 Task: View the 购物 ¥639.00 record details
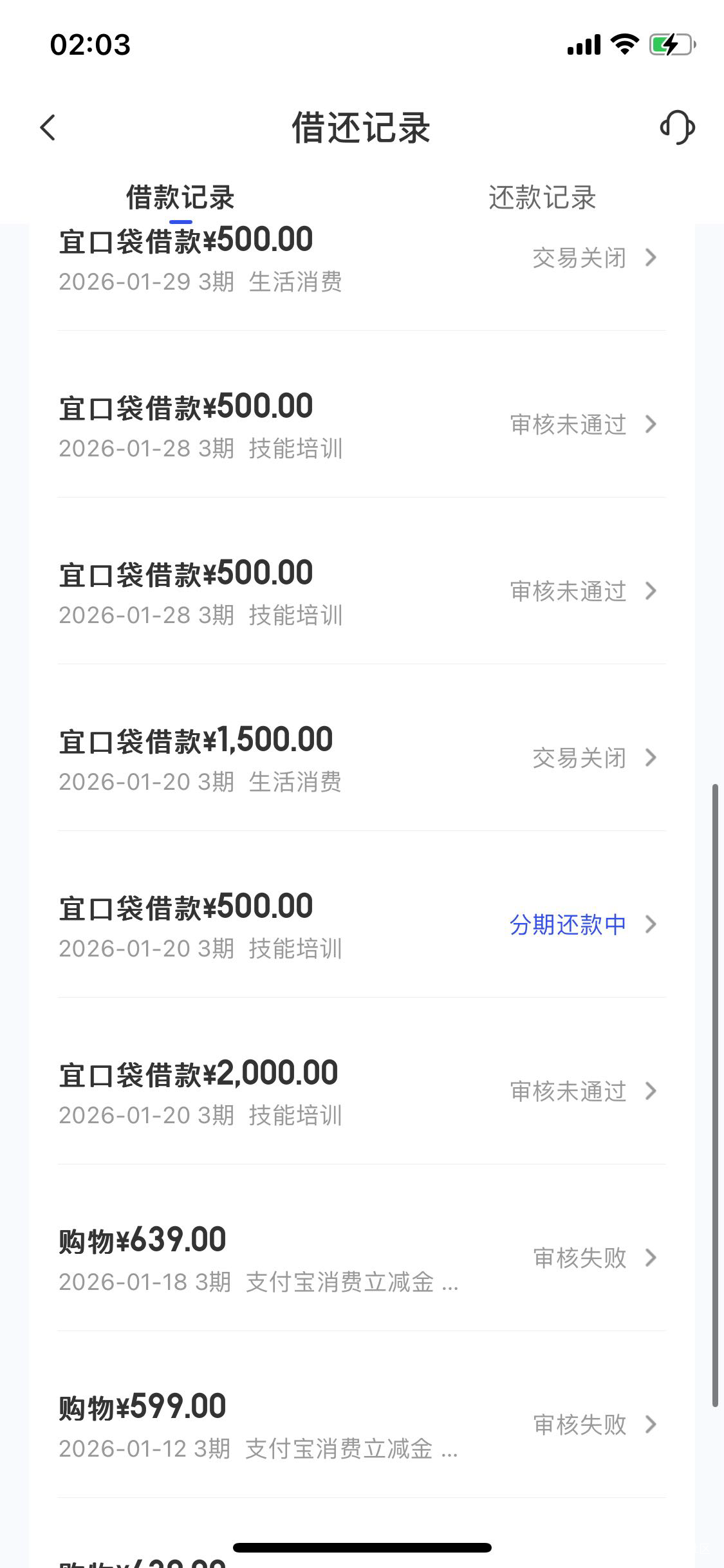click(360, 1258)
